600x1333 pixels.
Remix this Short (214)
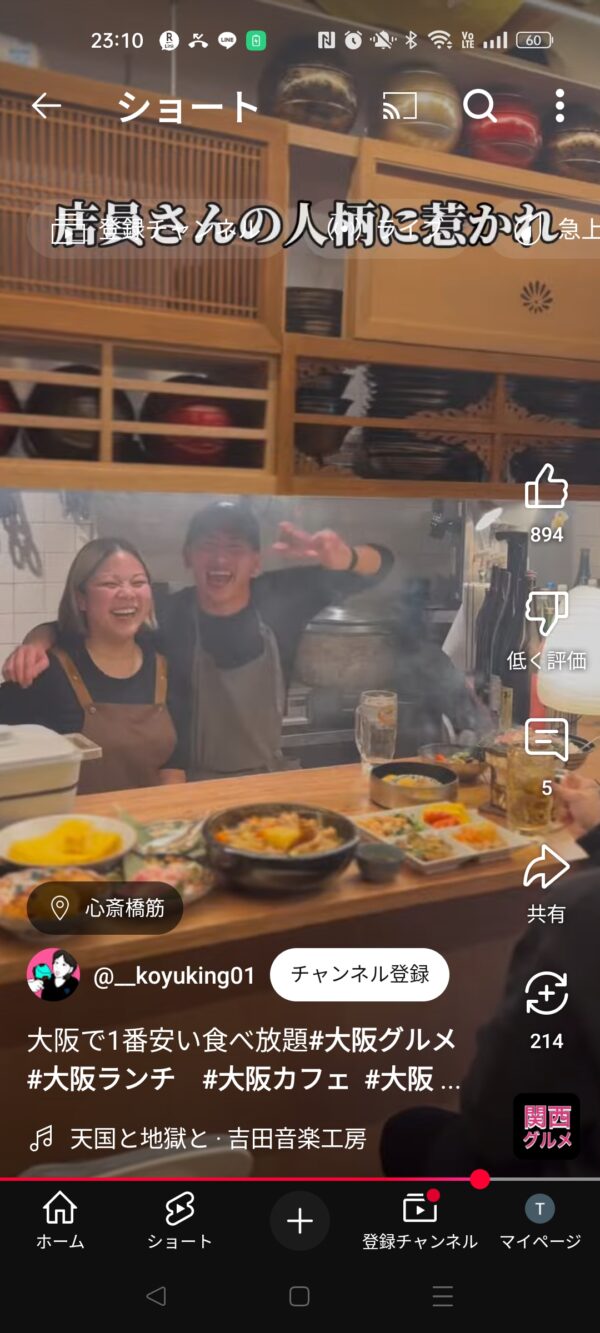click(x=546, y=994)
